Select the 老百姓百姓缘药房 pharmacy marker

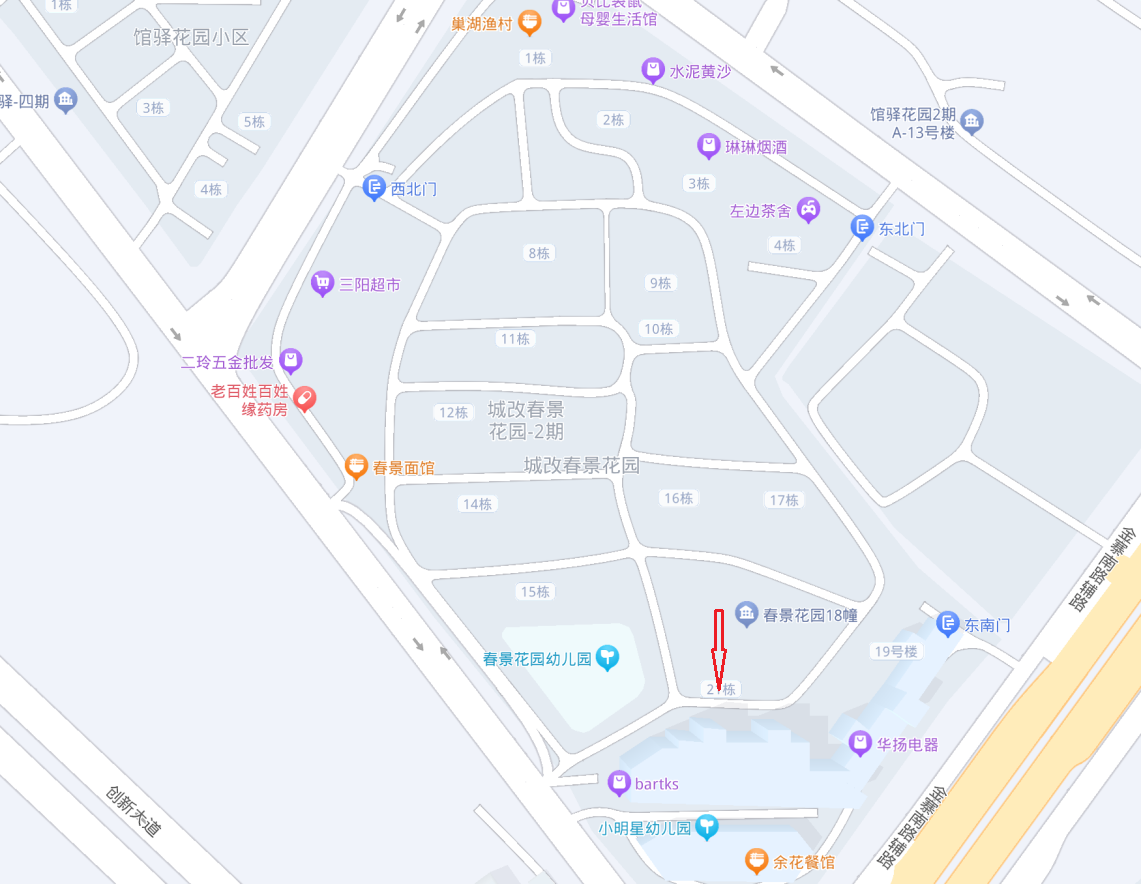(x=305, y=398)
